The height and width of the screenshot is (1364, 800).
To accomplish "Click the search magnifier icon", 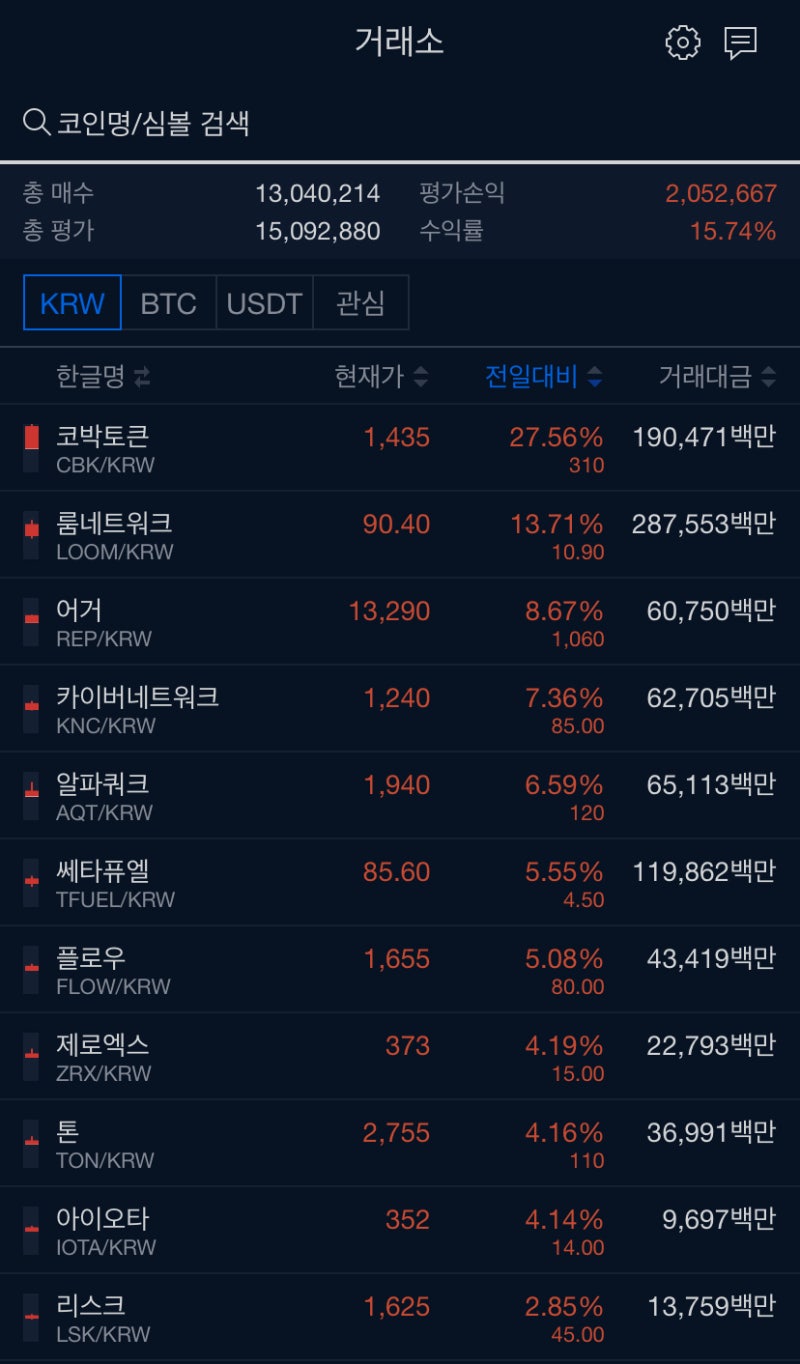I will point(37,122).
